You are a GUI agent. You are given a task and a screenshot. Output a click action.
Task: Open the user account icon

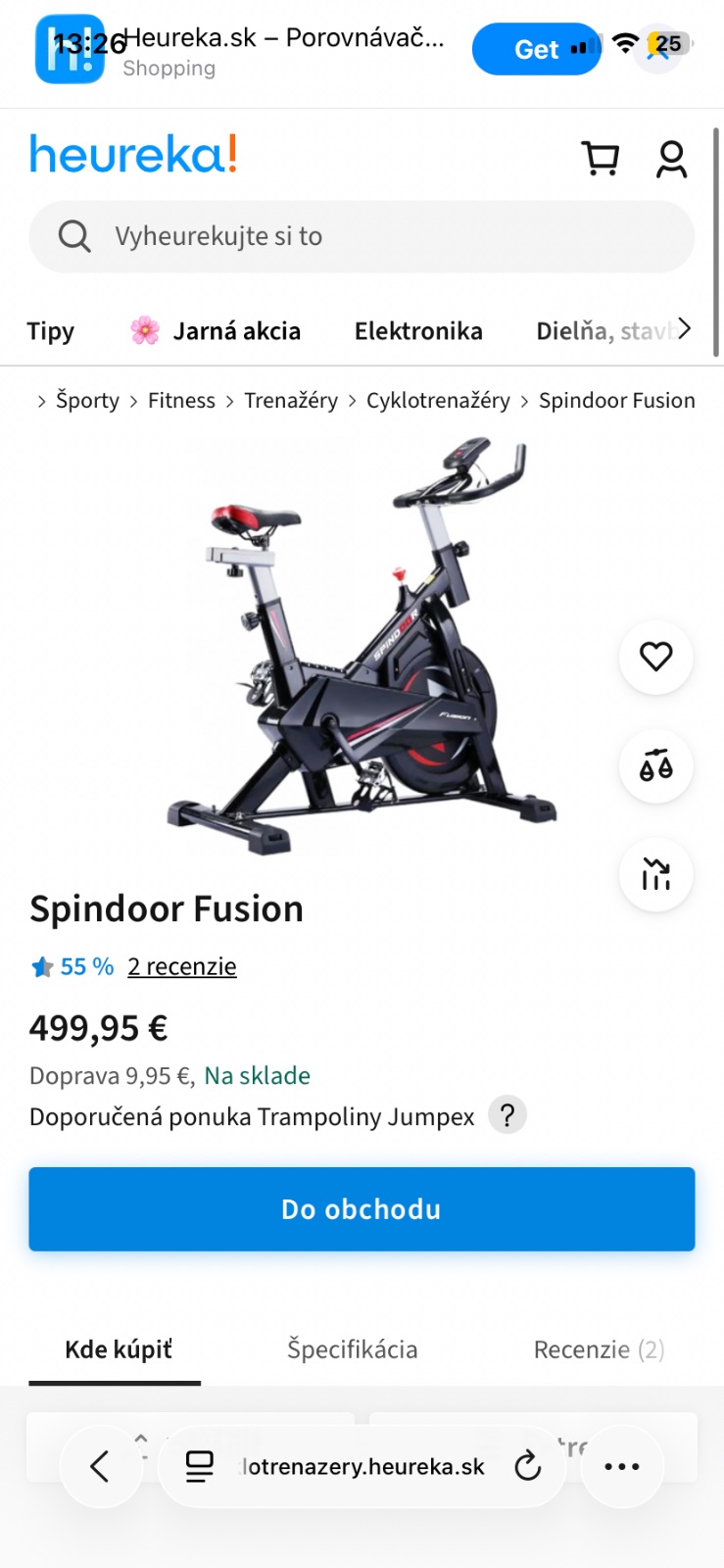[671, 159]
